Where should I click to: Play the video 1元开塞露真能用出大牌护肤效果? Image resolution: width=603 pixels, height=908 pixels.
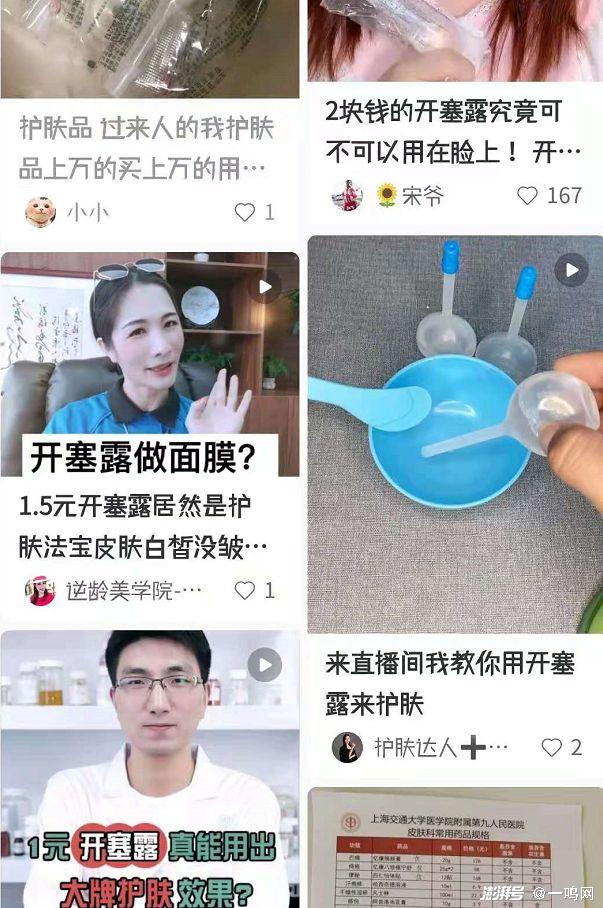[150, 768]
